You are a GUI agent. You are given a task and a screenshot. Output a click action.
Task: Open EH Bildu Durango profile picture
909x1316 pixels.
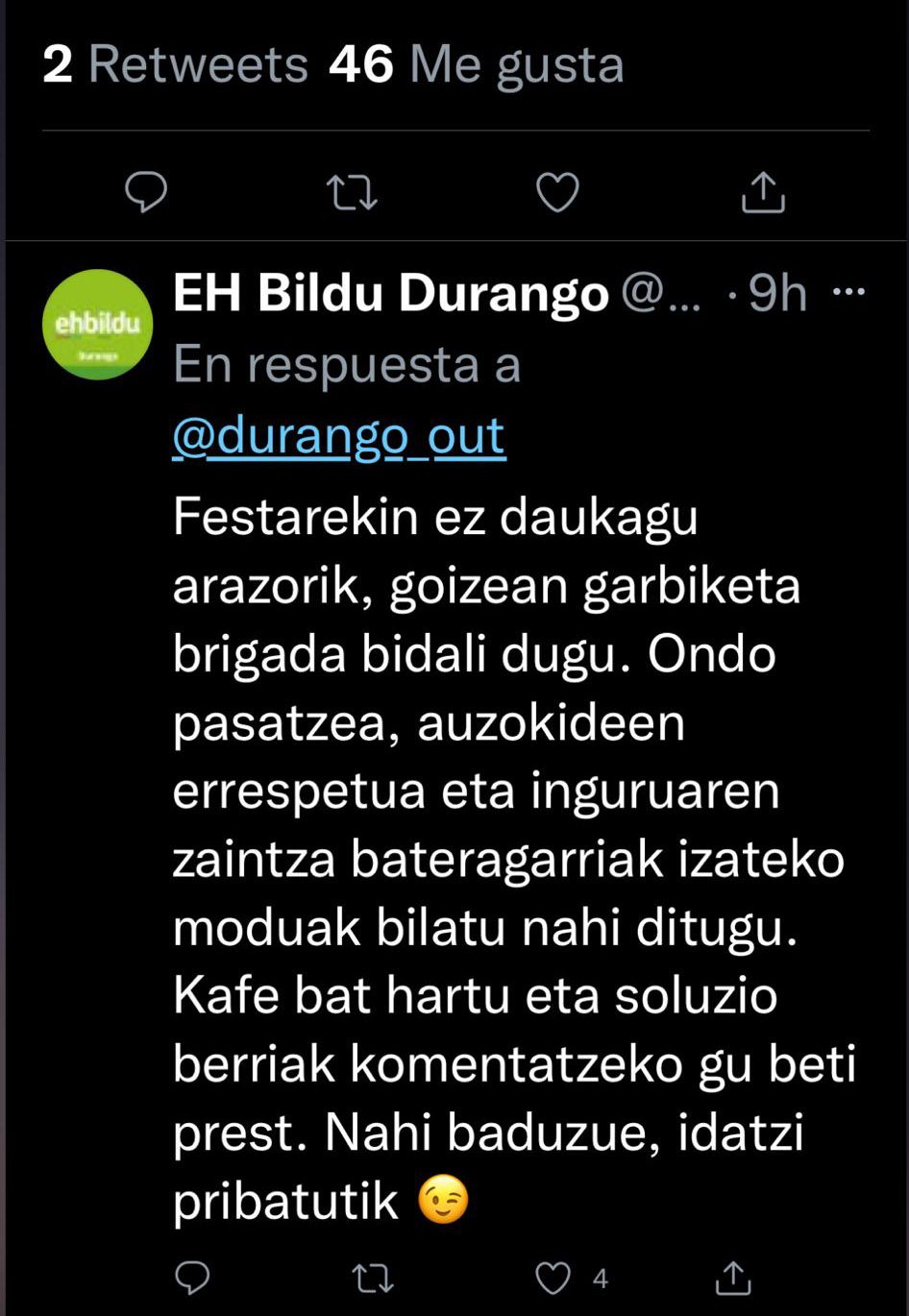pos(98,325)
